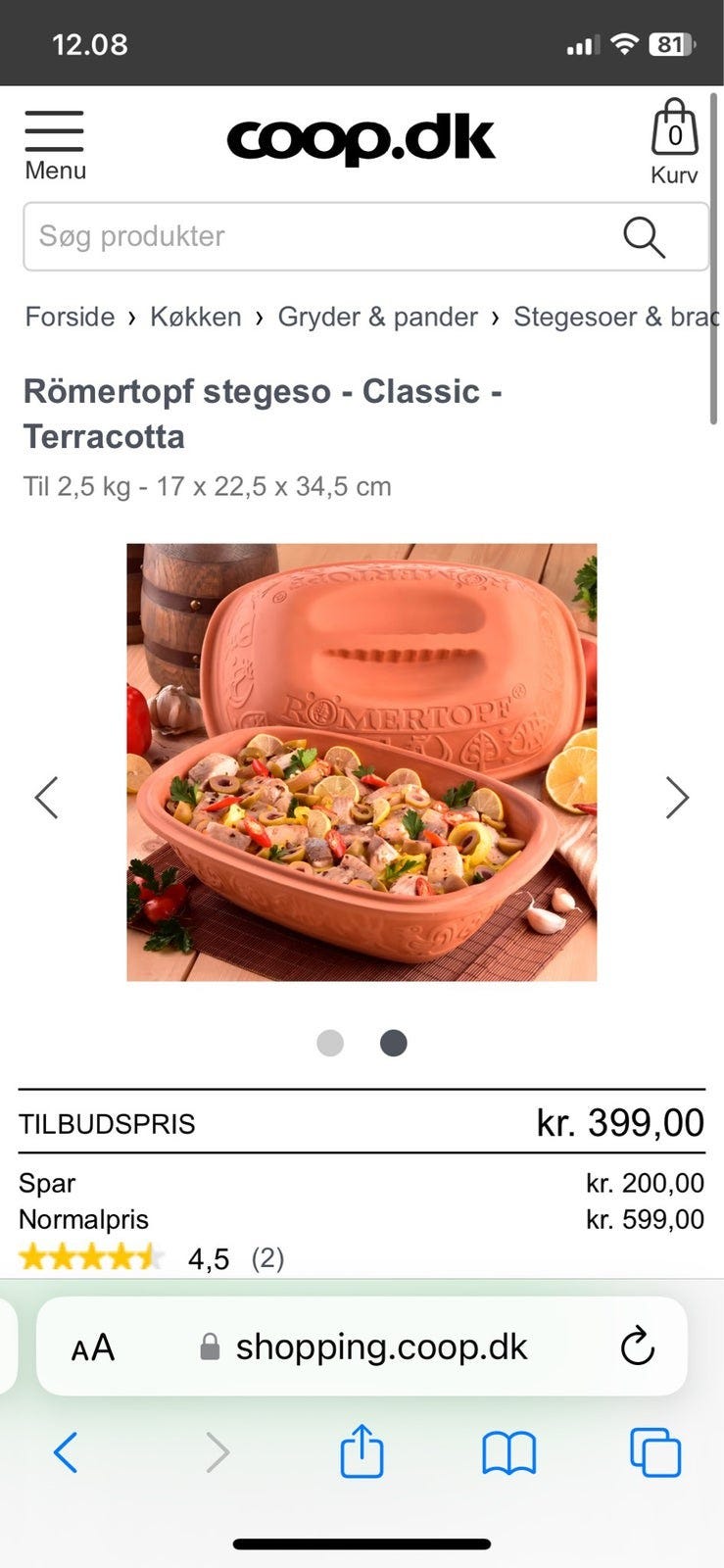Open the hamburger Menu button

point(55,145)
